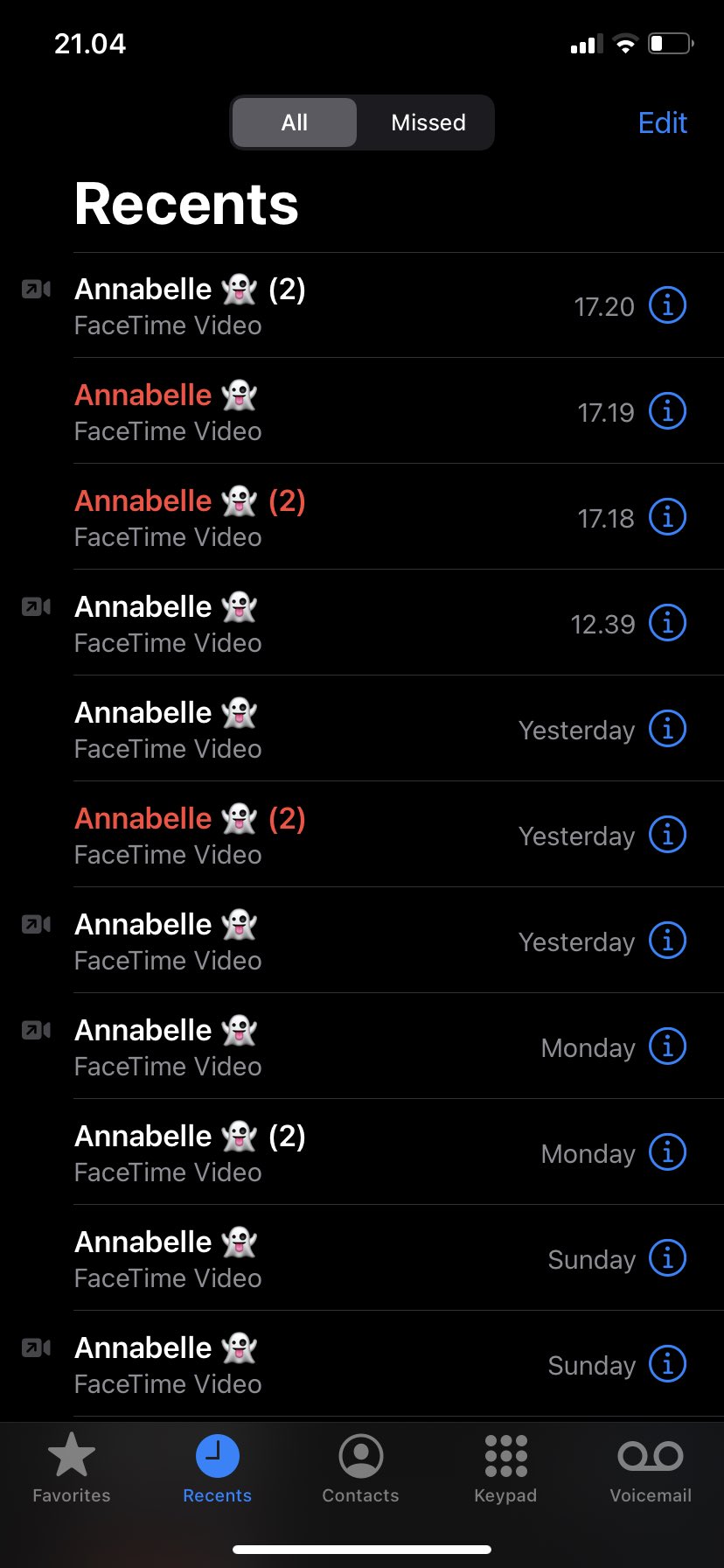Open the Favorites tab
This screenshot has width=724, height=1568.
[x=72, y=1470]
